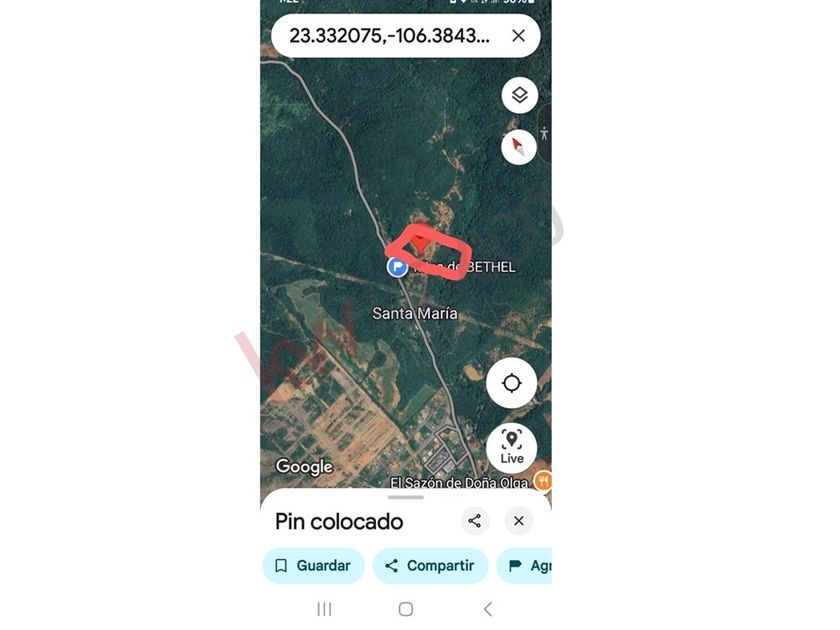Save the pin with Guardar
The image size is (840, 630).
click(x=312, y=566)
